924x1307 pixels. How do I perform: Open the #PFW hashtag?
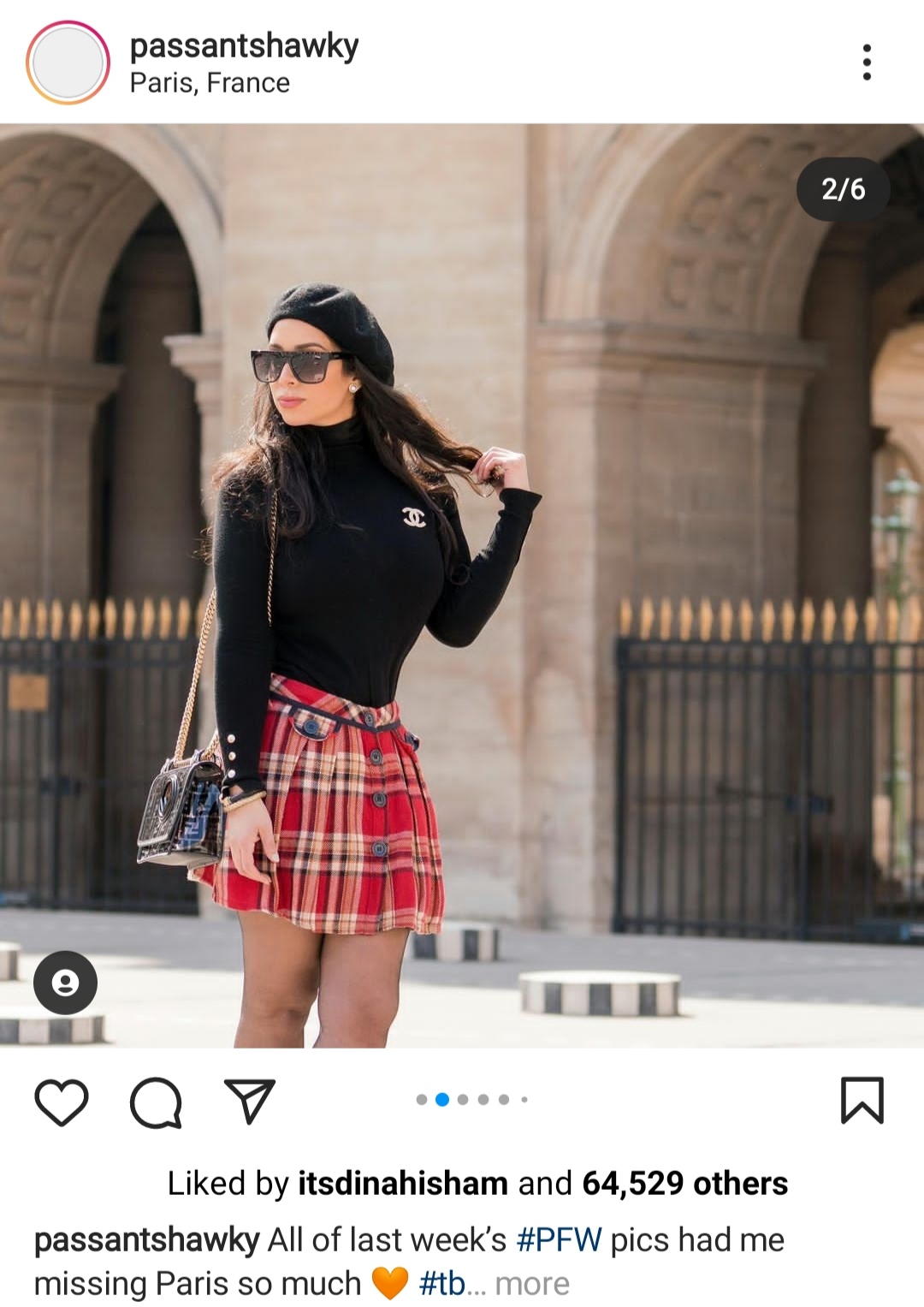[559, 1239]
